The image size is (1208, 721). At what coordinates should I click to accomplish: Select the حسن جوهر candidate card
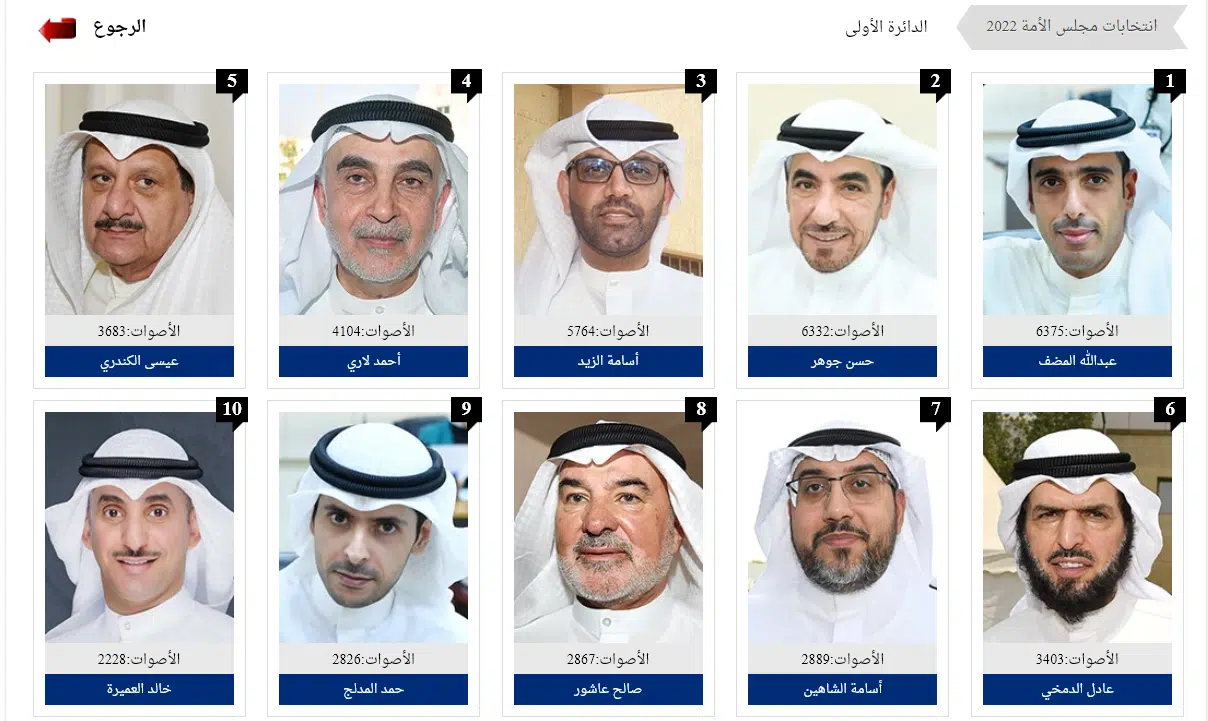pyautogui.click(x=842, y=361)
